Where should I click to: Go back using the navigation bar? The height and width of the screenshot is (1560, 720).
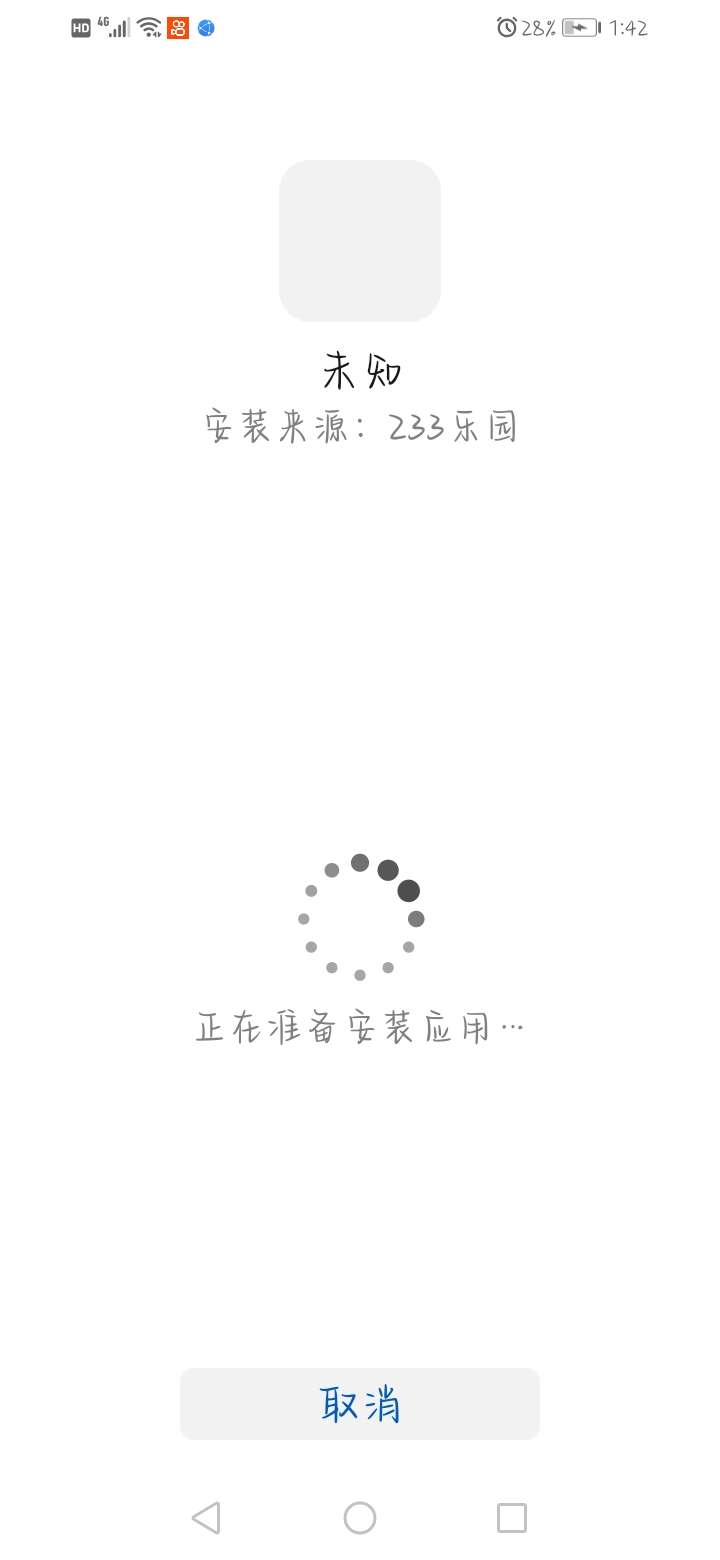click(x=206, y=1518)
